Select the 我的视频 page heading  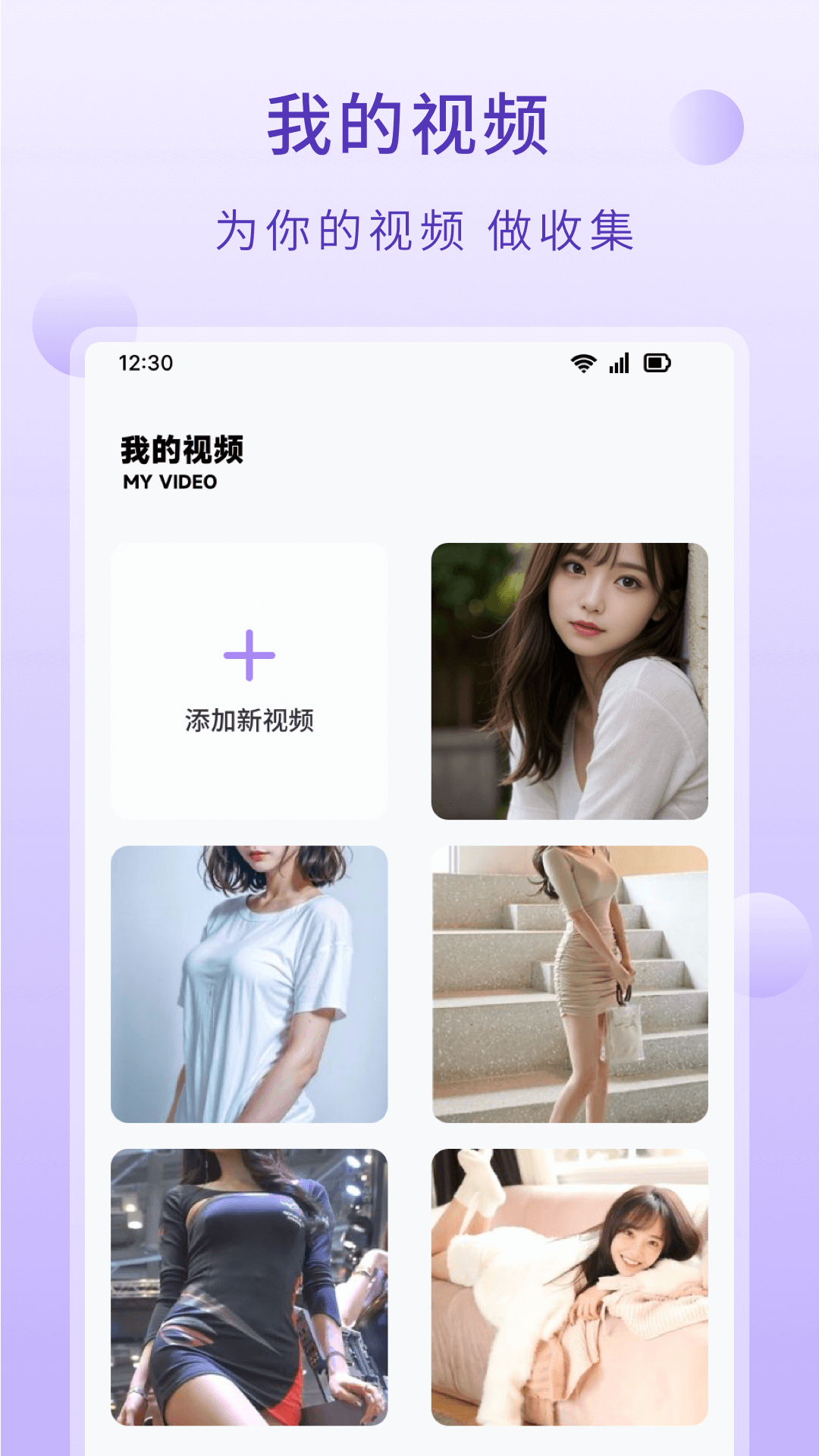182,449
